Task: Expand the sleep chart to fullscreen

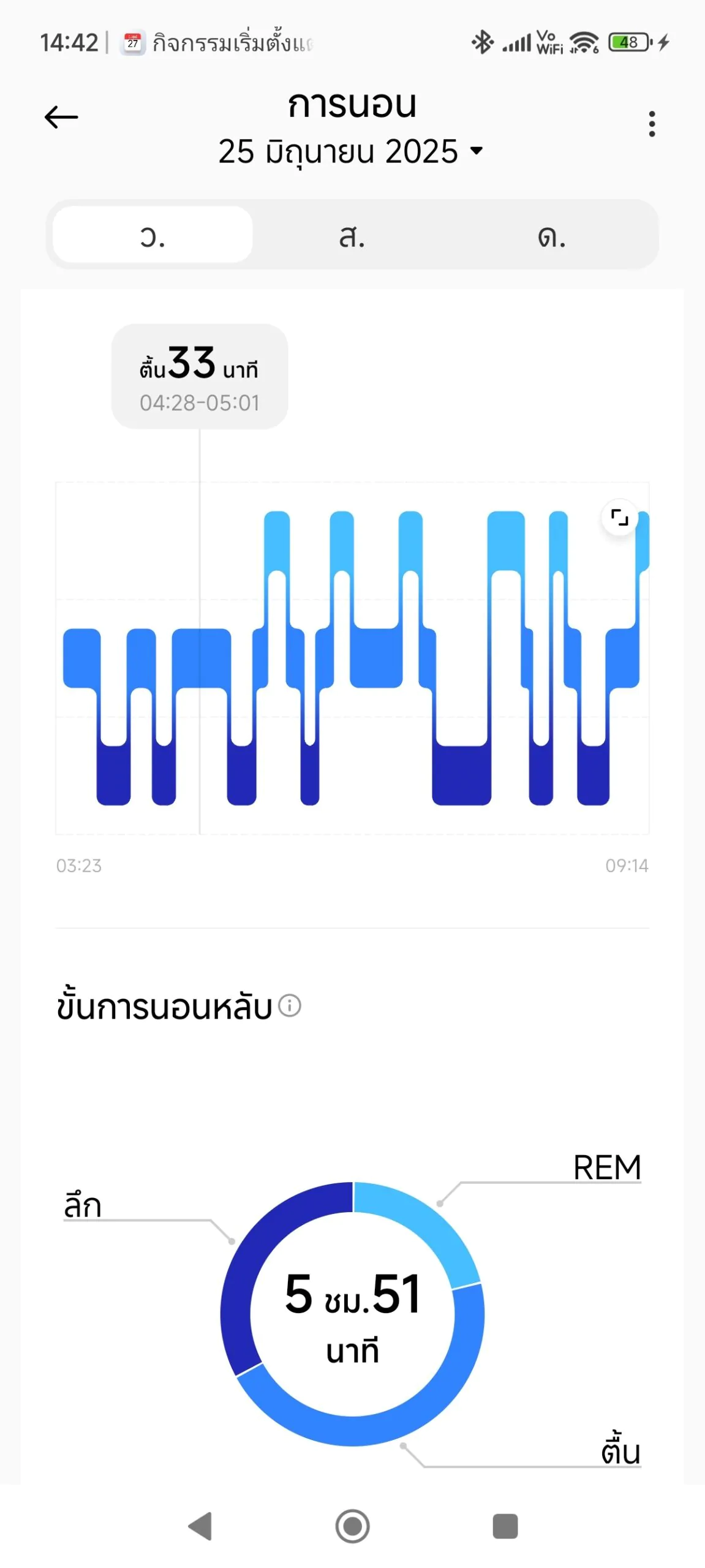Action: tap(620, 518)
